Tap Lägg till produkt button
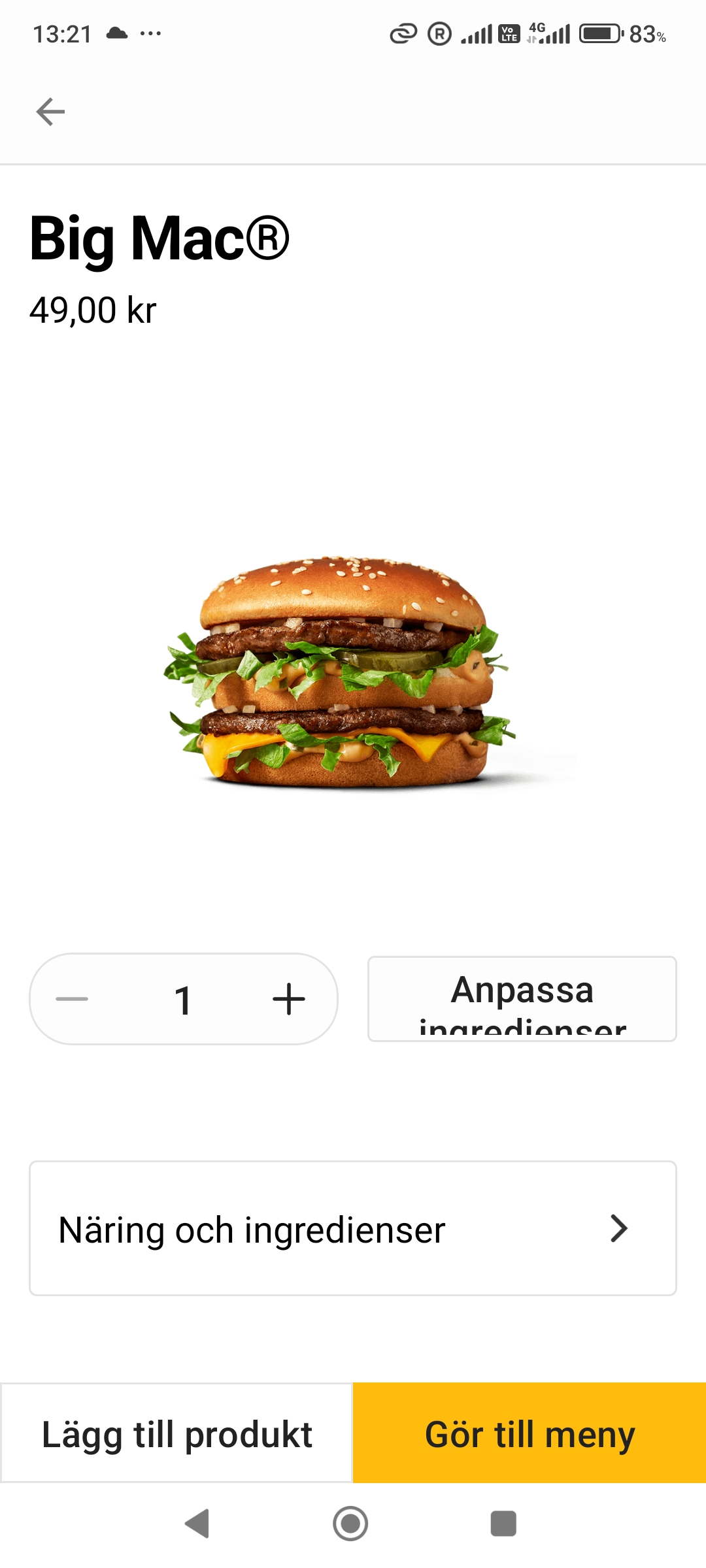This screenshot has width=706, height=1568. tap(176, 1433)
